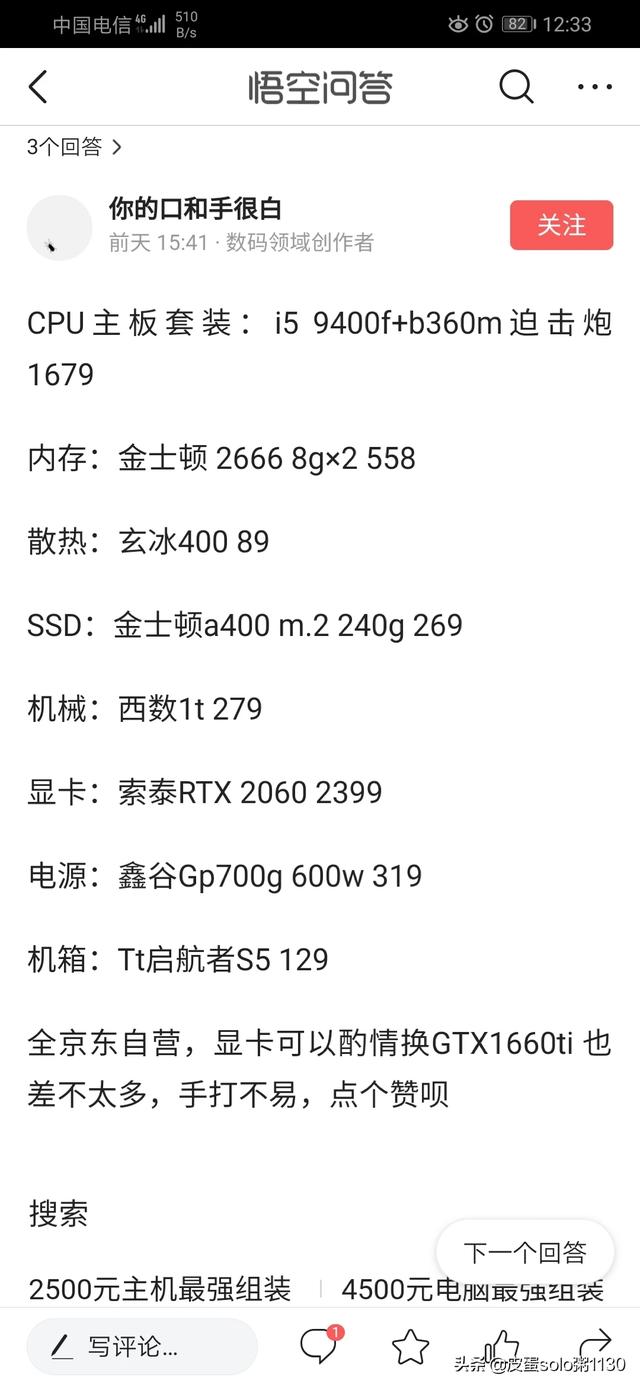Go back using the top-left arrow
The height and width of the screenshot is (1387, 640).
point(38,88)
